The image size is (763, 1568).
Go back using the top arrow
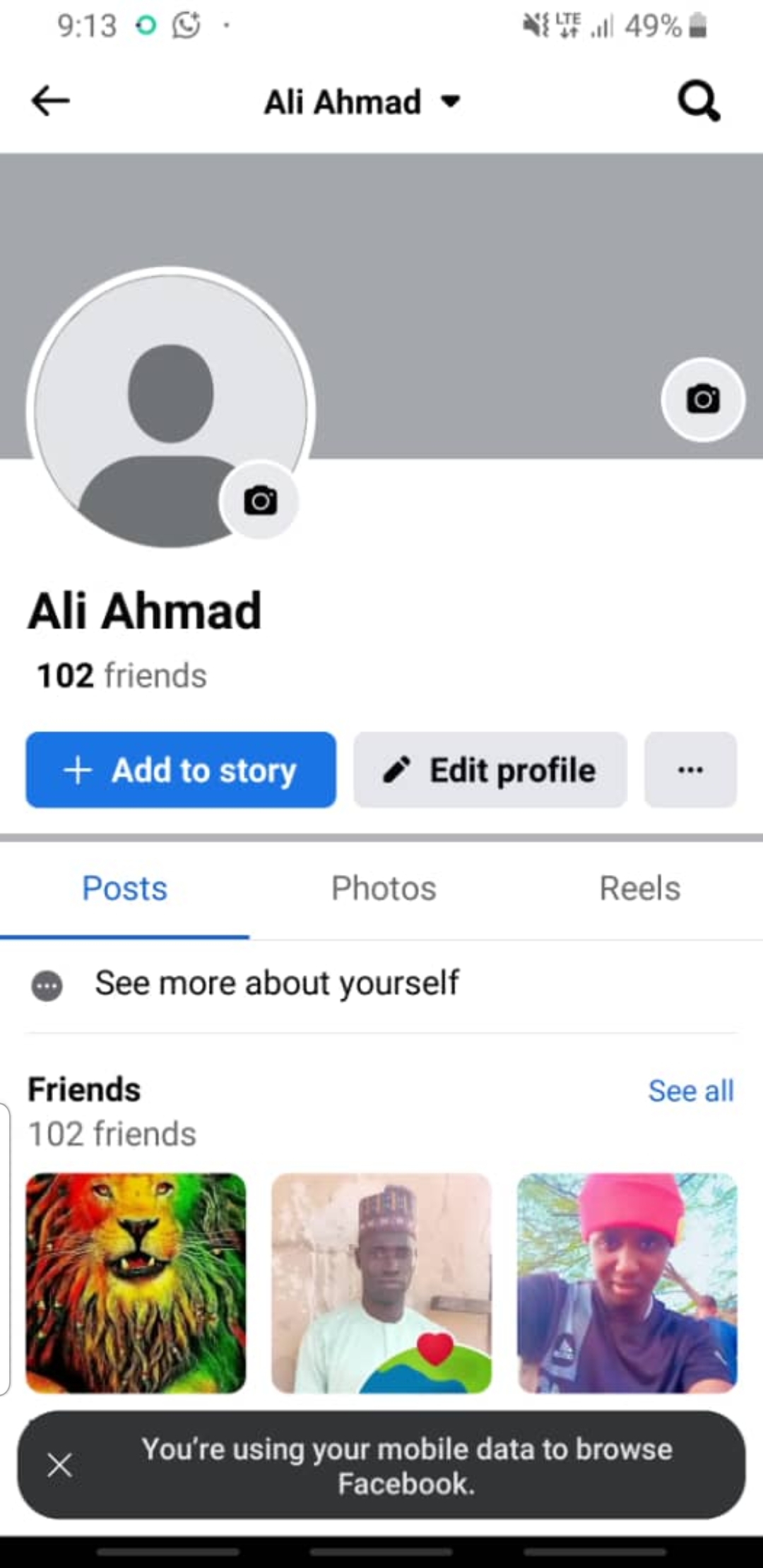coord(50,101)
